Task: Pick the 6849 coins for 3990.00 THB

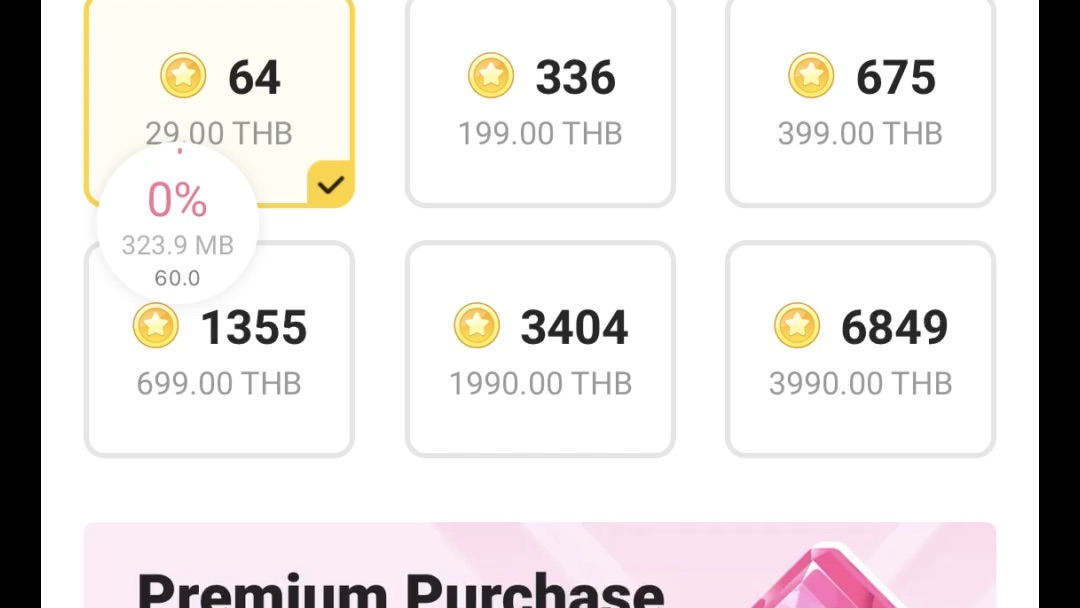Action: click(860, 350)
